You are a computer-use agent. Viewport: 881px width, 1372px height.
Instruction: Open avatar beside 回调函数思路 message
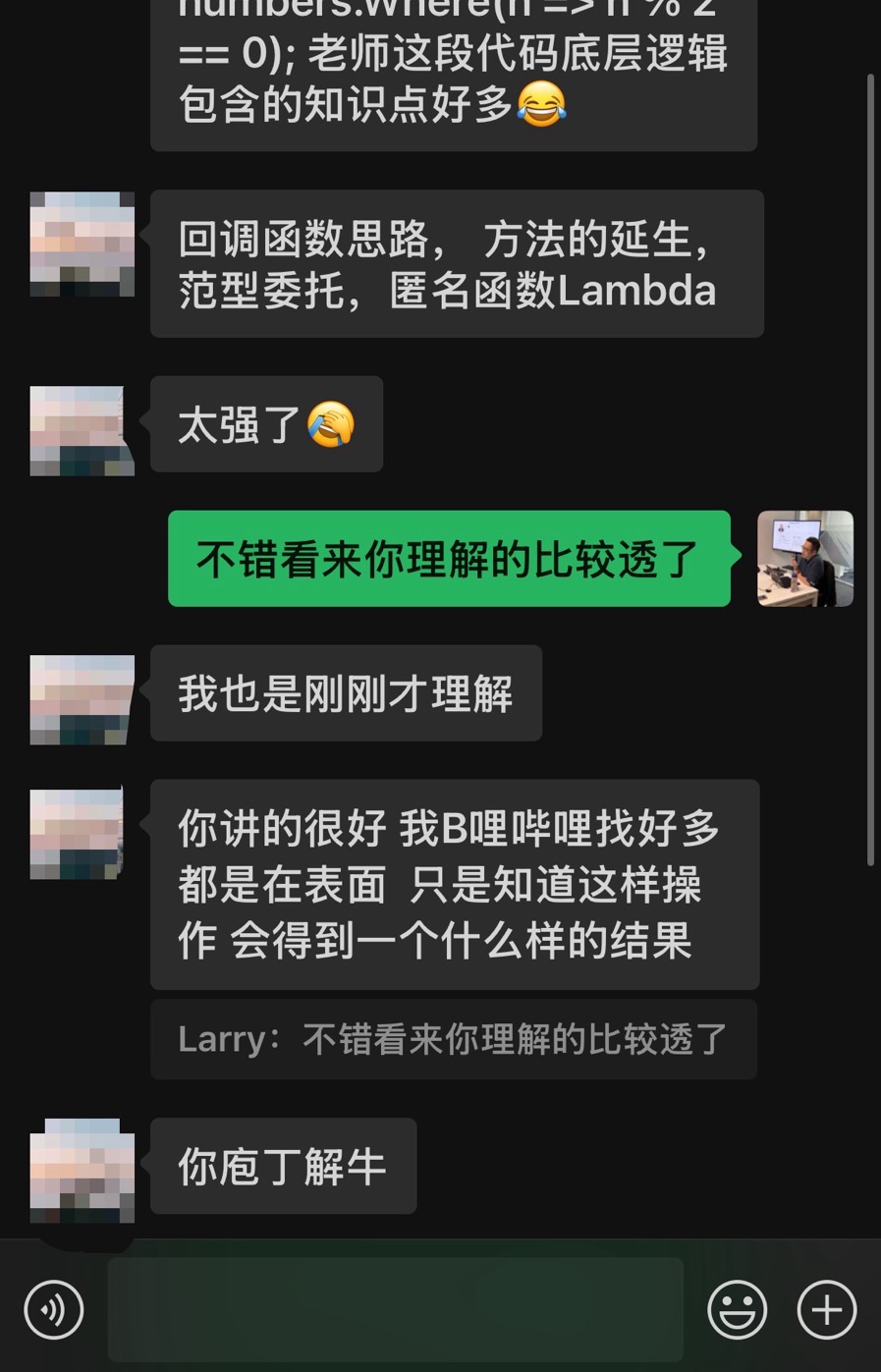coord(82,244)
